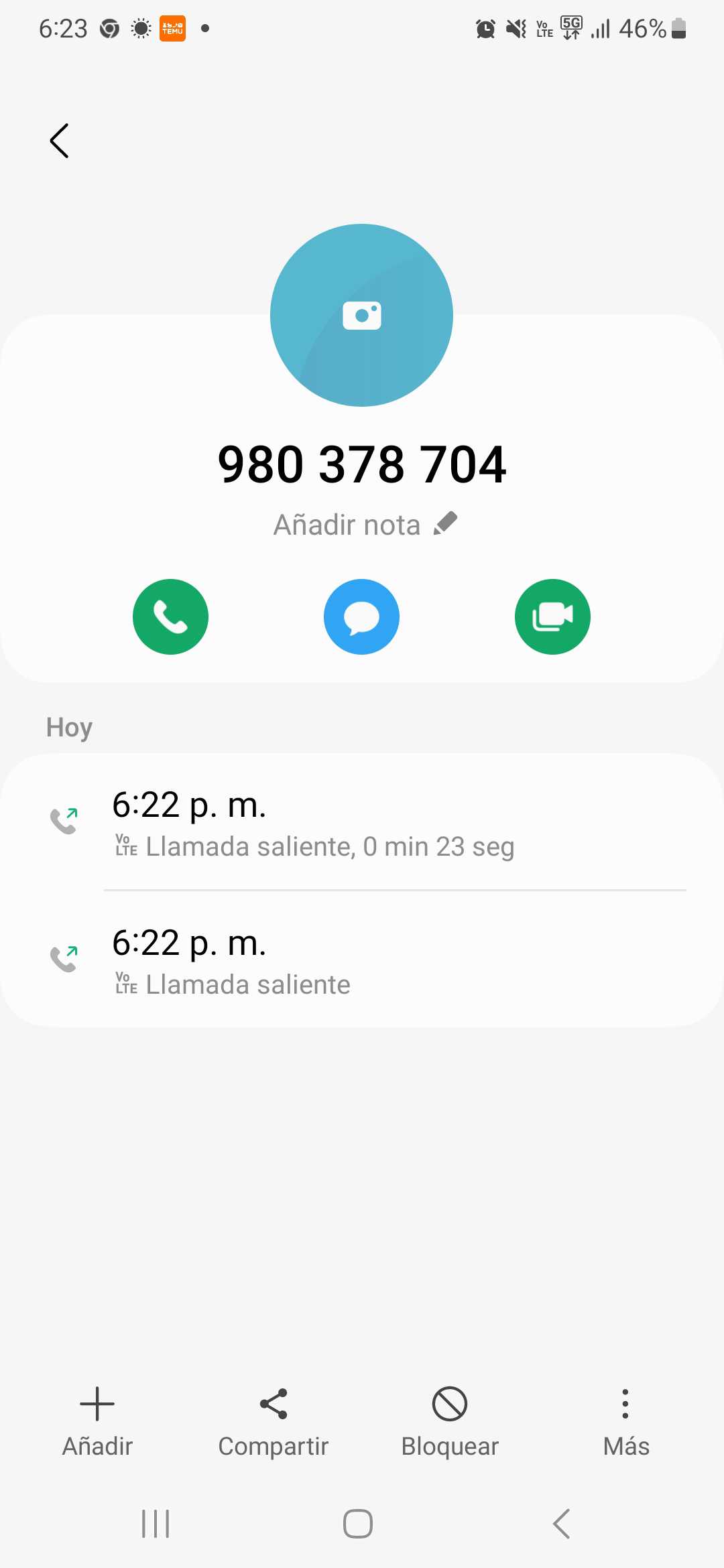This screenshot has width=724, height=1568.
Task: Send a message with the blue chat button
Action: point(361,616)
